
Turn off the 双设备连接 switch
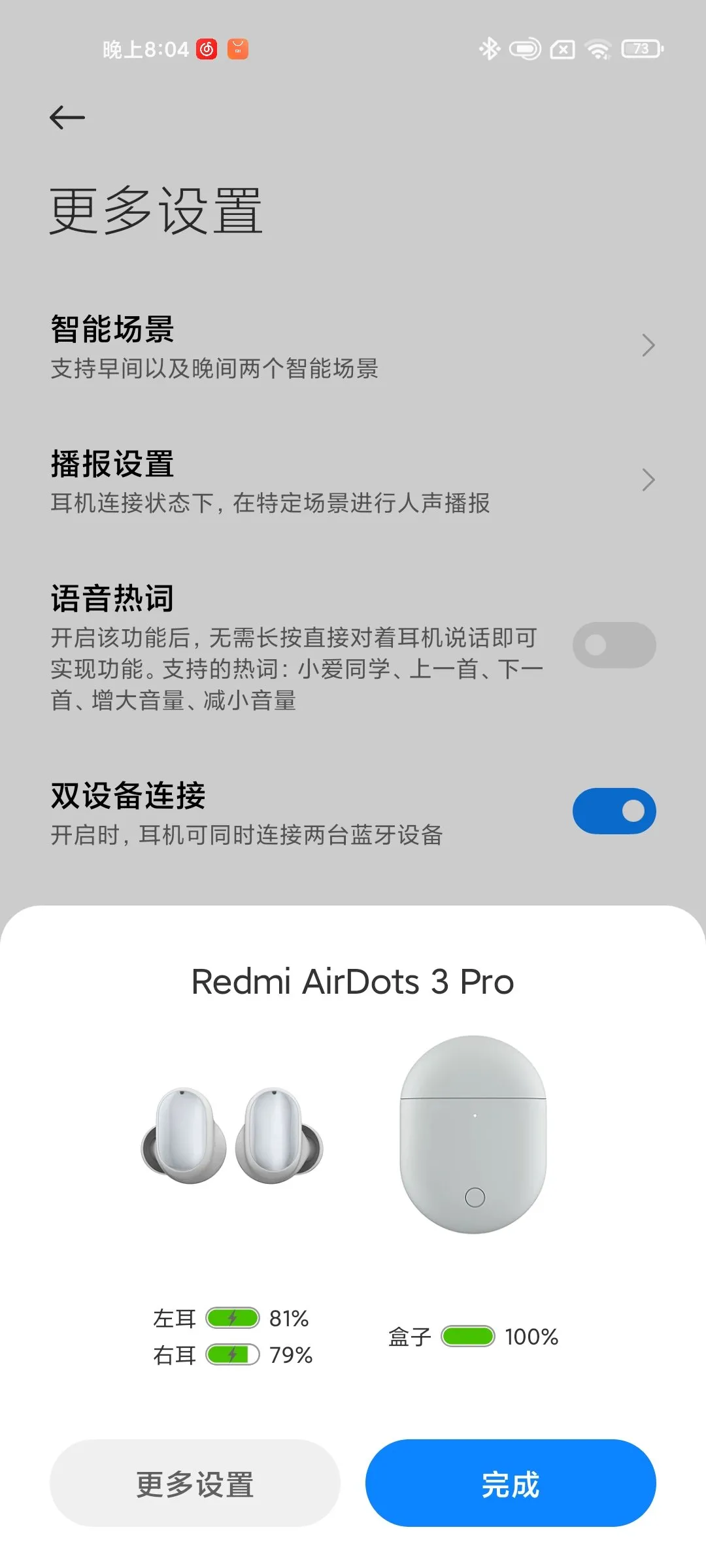coord(614,811)
